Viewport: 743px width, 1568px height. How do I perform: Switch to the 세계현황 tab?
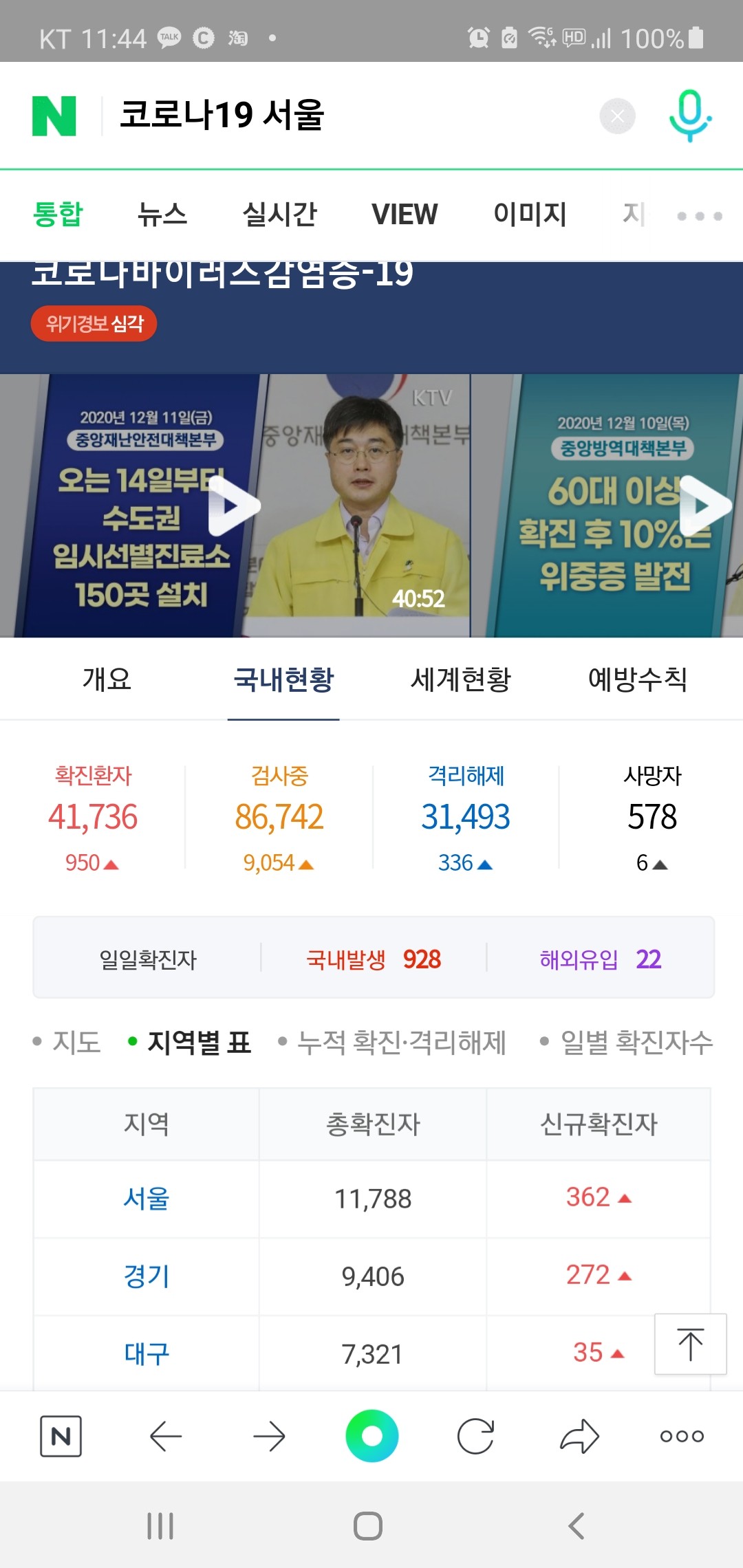[x=461, y=679]
